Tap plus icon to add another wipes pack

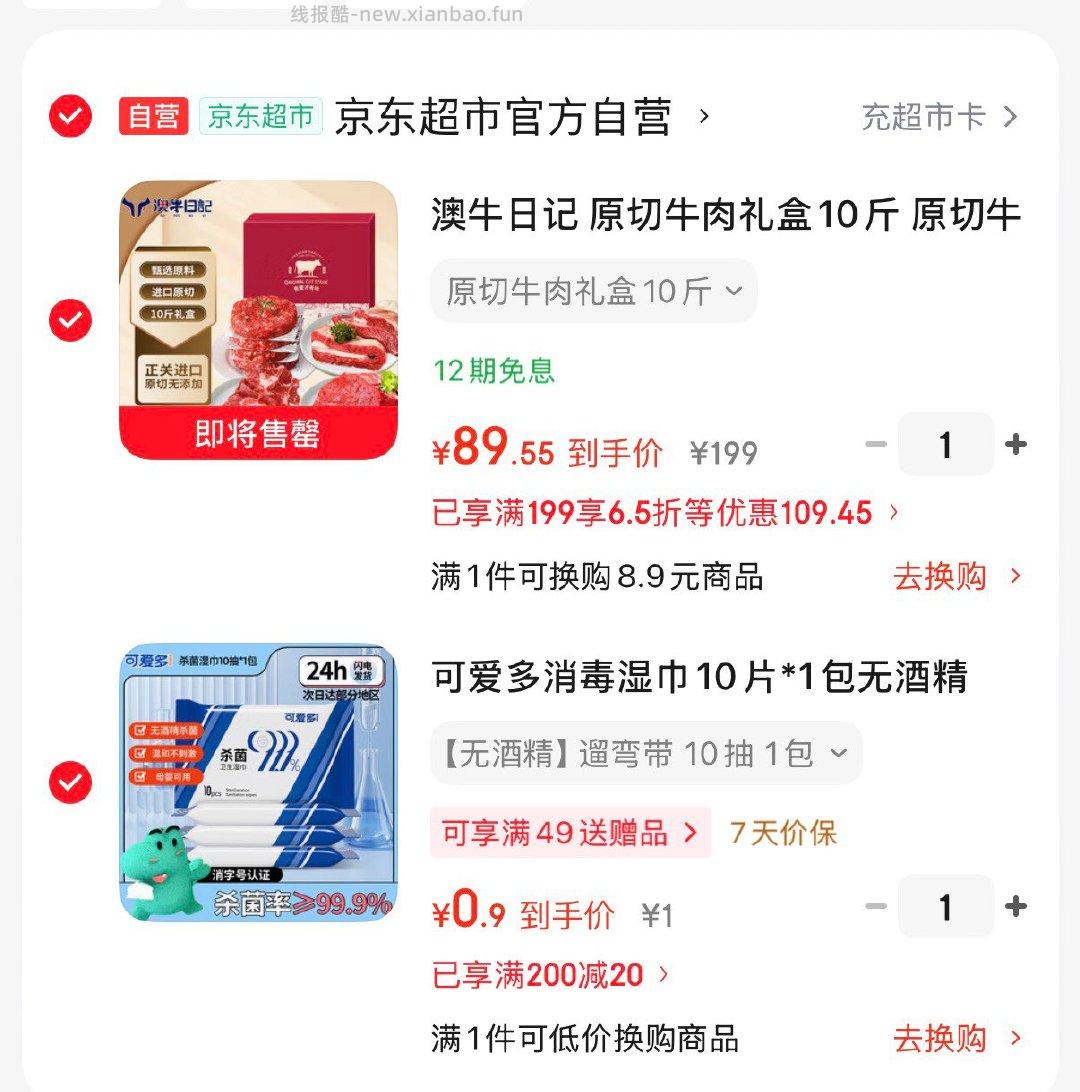click(1017, 907)
